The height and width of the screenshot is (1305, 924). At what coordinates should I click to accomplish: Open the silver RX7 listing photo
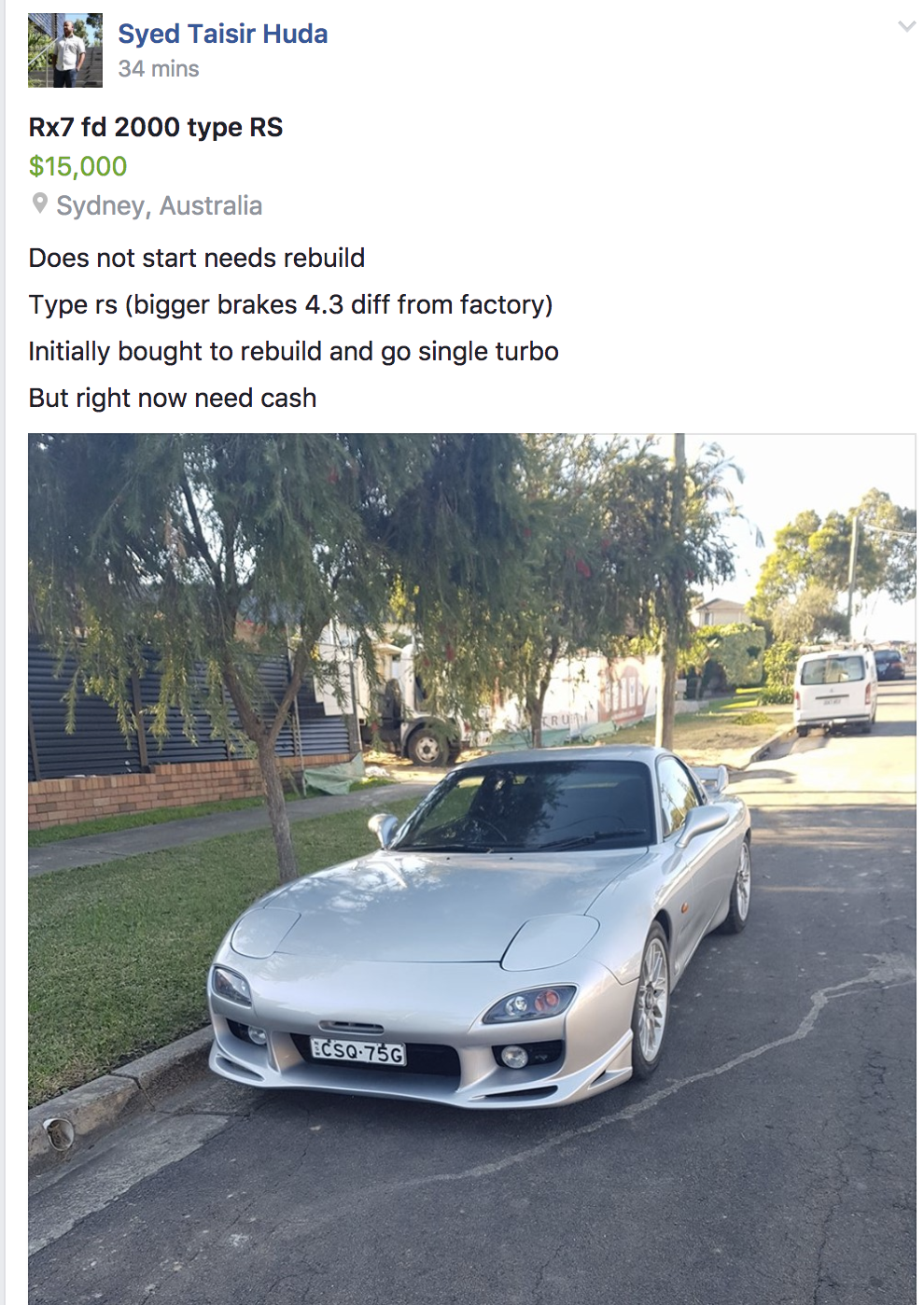pos(471,869)
